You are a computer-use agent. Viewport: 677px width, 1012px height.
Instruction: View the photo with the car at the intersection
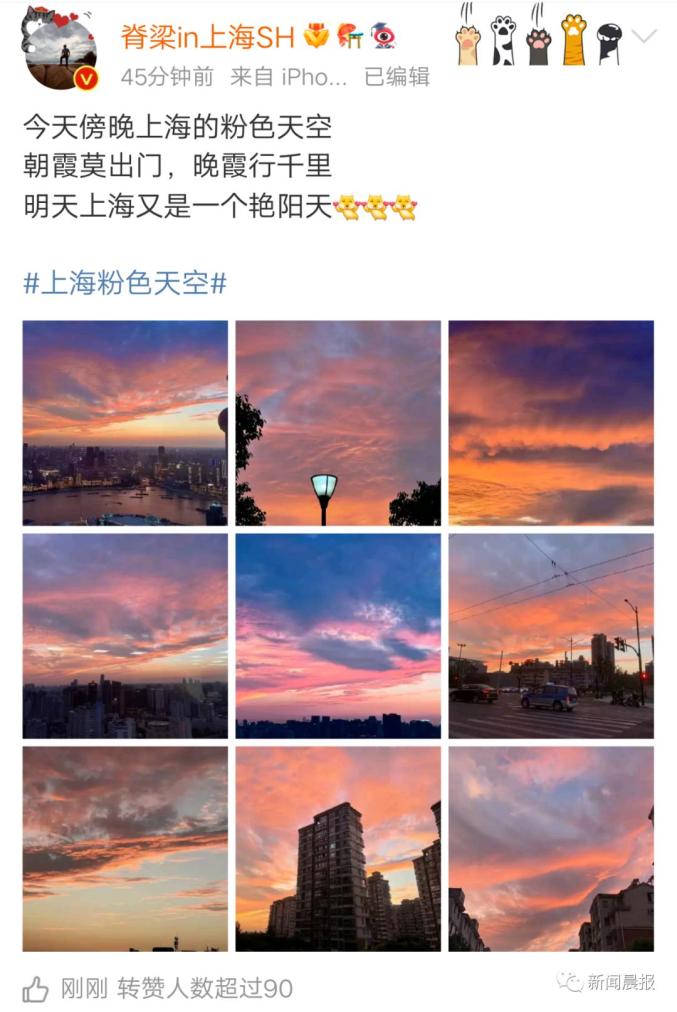coord(551,636)
